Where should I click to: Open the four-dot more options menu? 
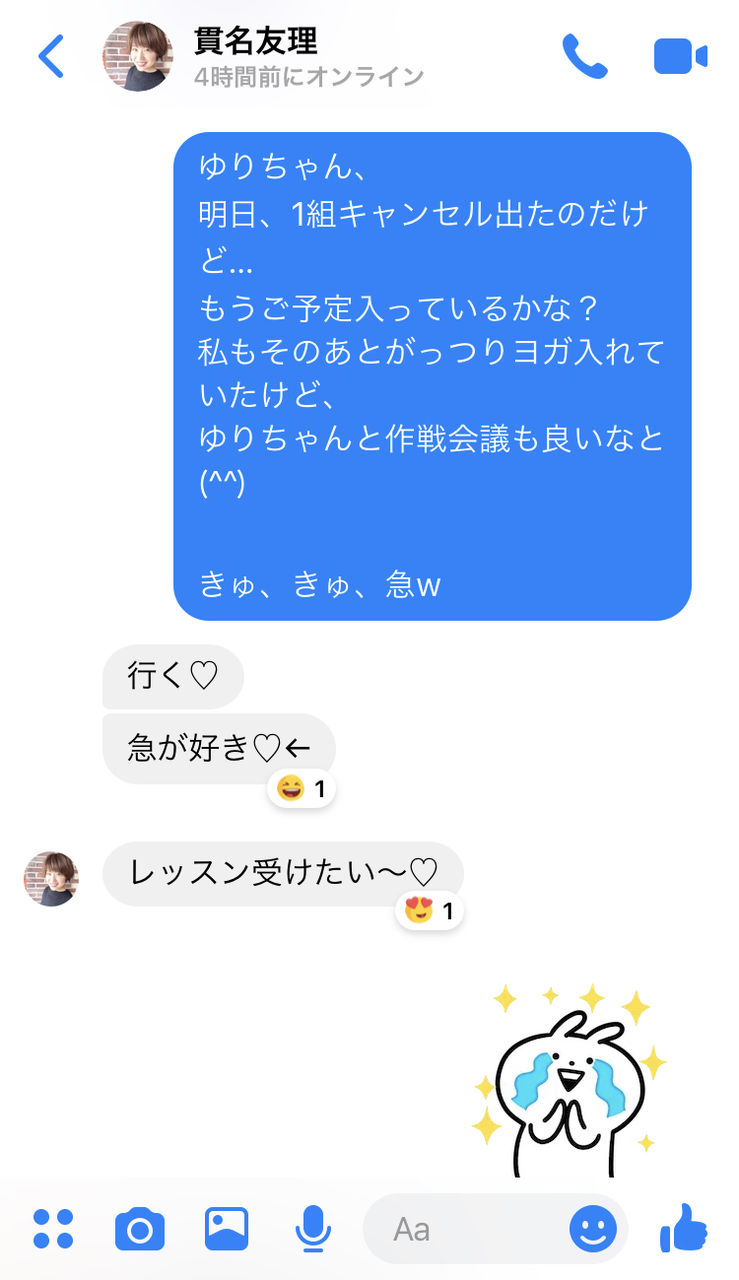click(x=53, y=1229)
